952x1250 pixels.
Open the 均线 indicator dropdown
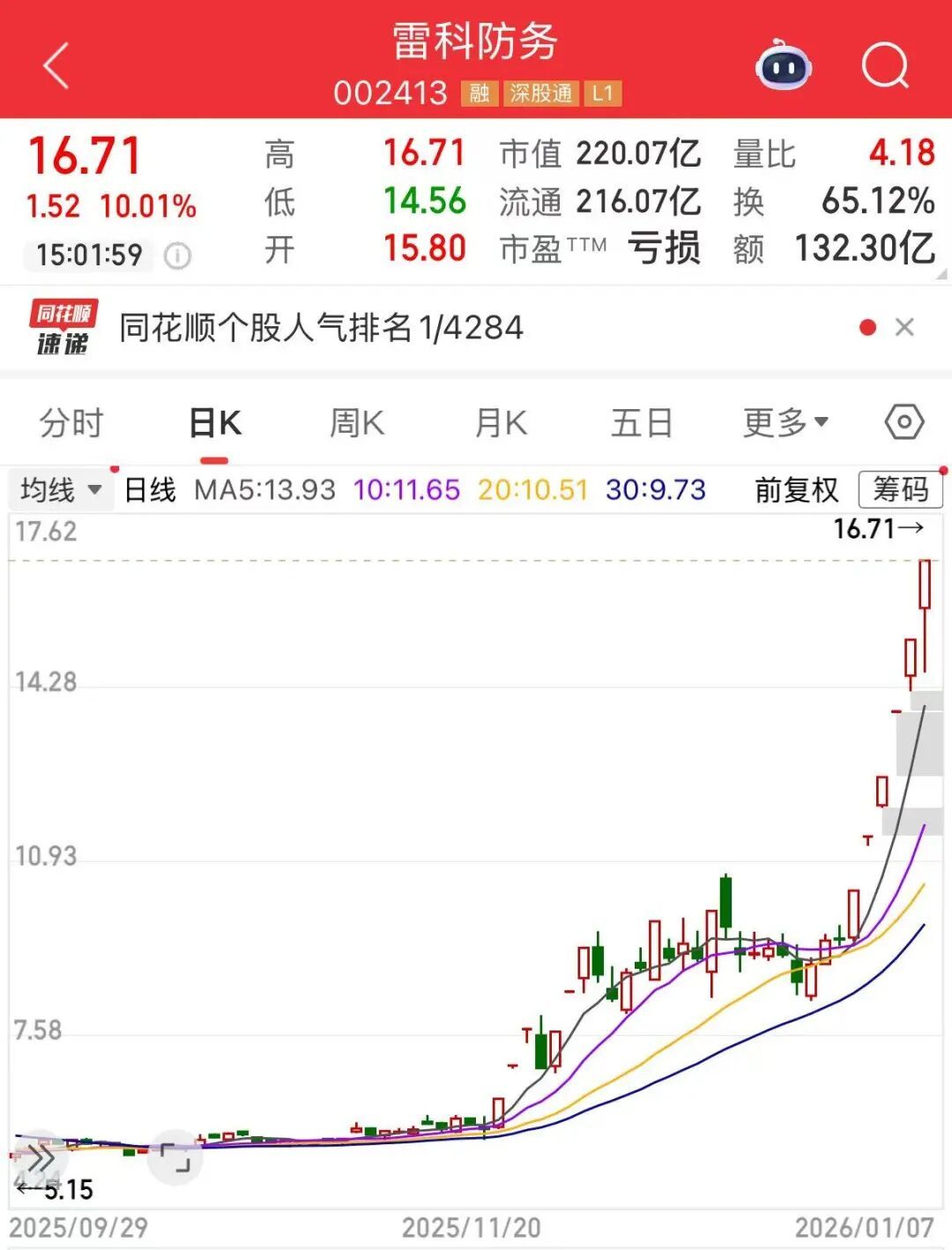pos(61,490)
